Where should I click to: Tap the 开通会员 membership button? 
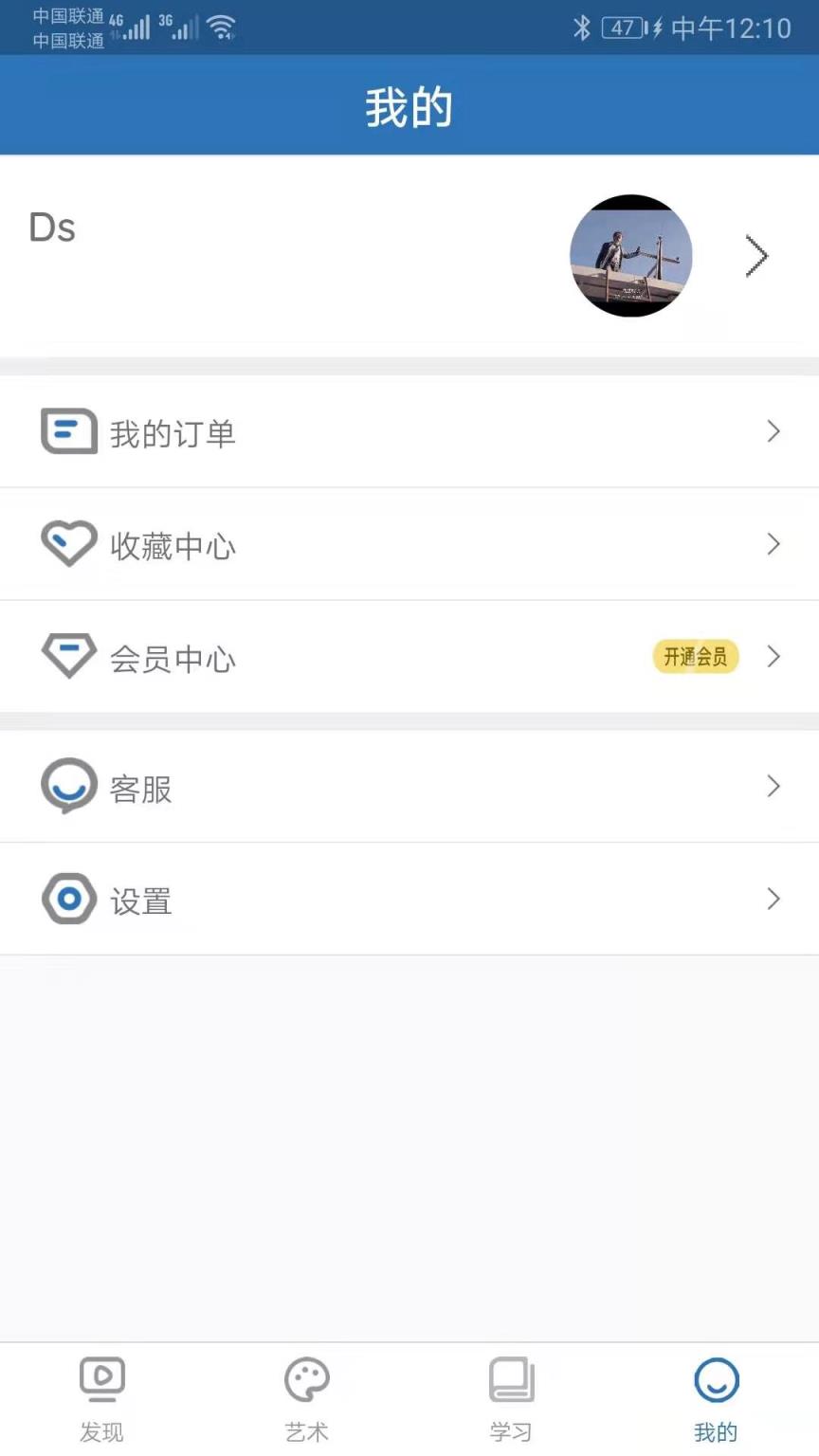[695, 657]
